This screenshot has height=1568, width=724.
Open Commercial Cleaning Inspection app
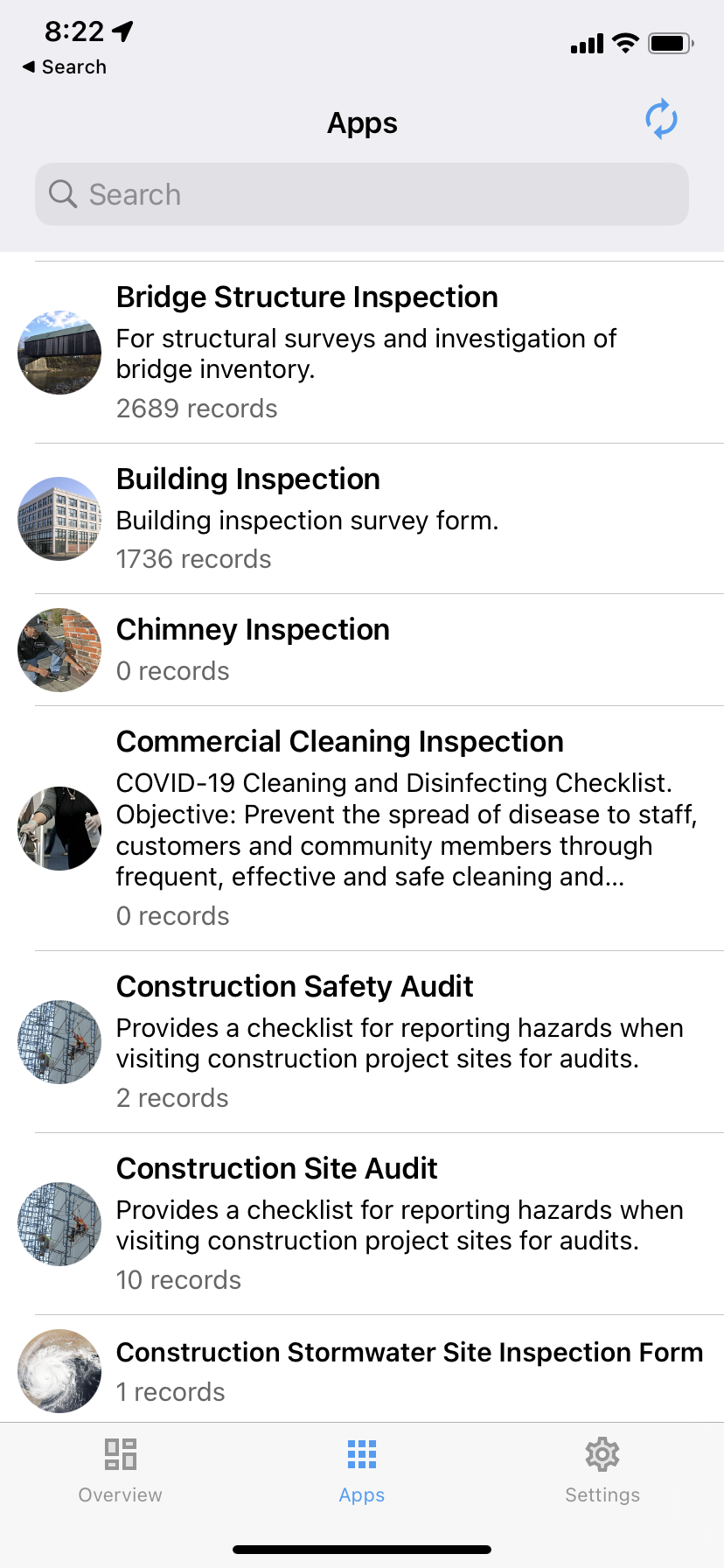[x=362, y=828]
